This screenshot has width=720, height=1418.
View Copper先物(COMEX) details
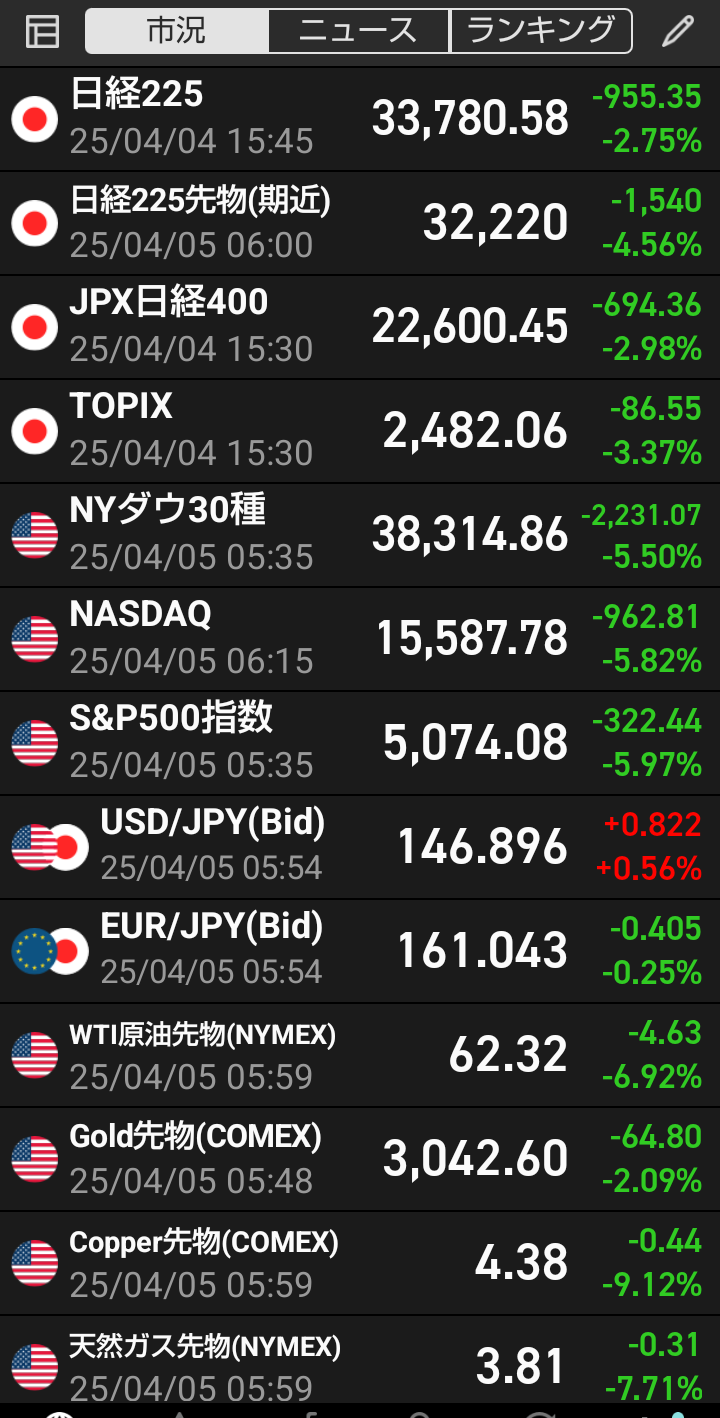tap(360, 1263)
